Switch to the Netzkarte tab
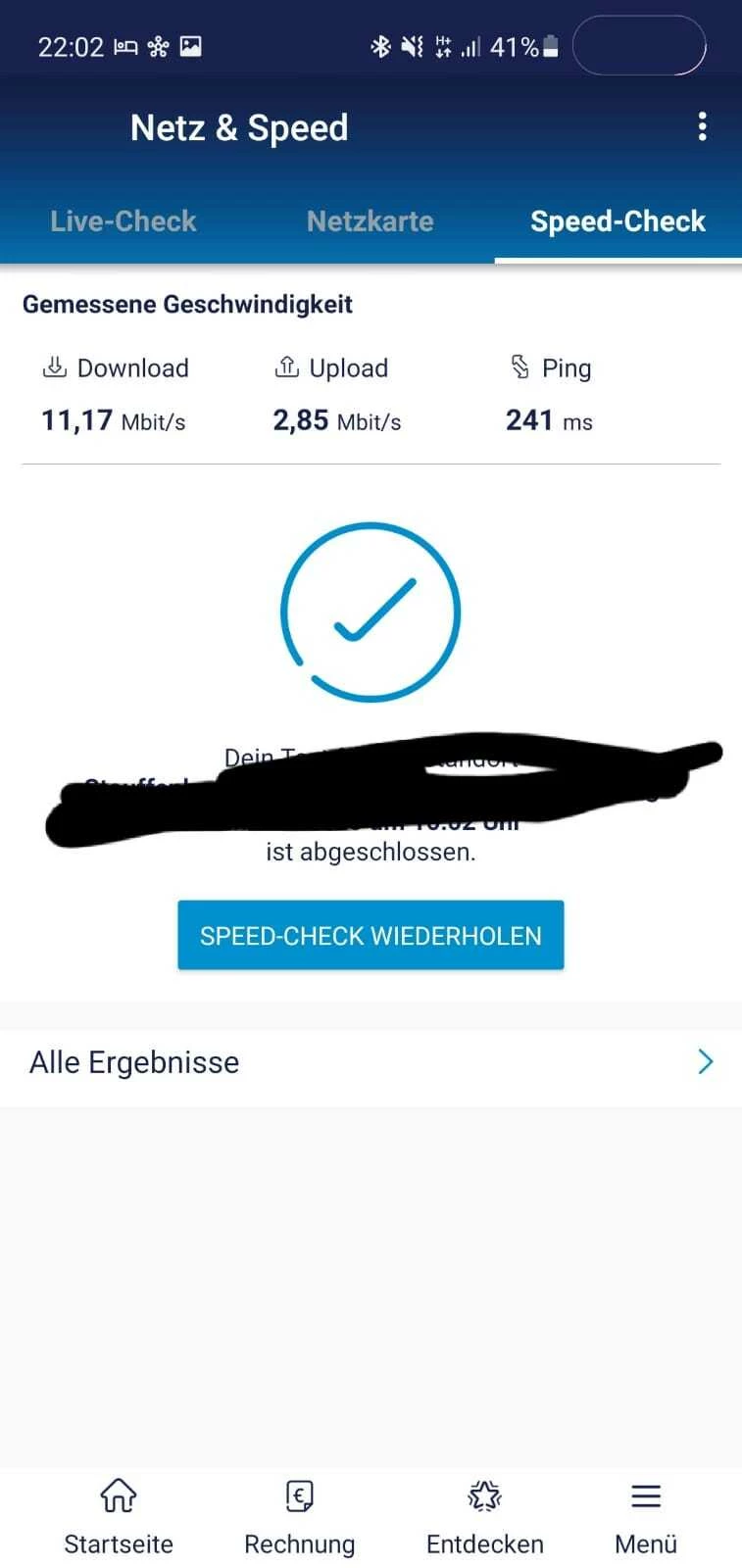This screenshot has width=742, height=1568. click(x=370, y=221)
